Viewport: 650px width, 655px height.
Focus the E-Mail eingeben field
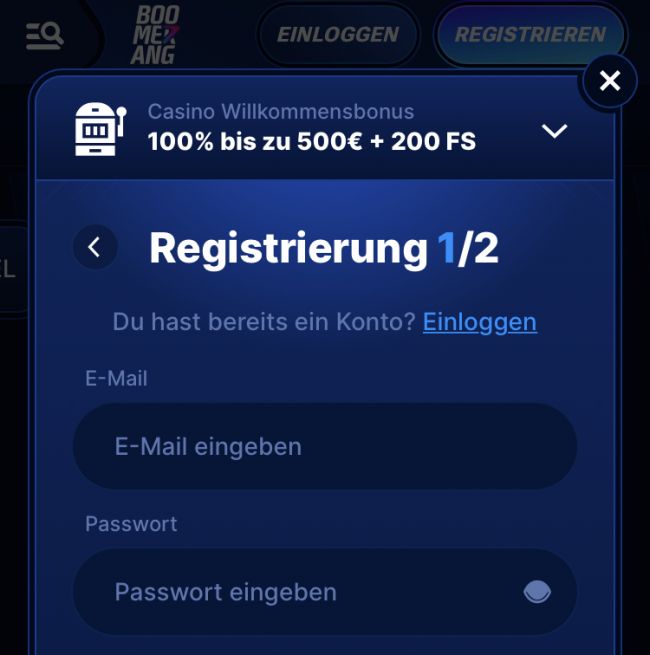[324, 446]
